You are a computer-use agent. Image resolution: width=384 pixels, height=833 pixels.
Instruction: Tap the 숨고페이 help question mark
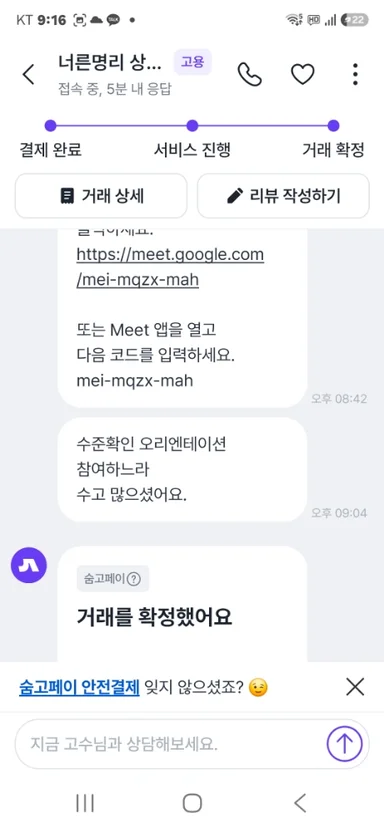134,579
